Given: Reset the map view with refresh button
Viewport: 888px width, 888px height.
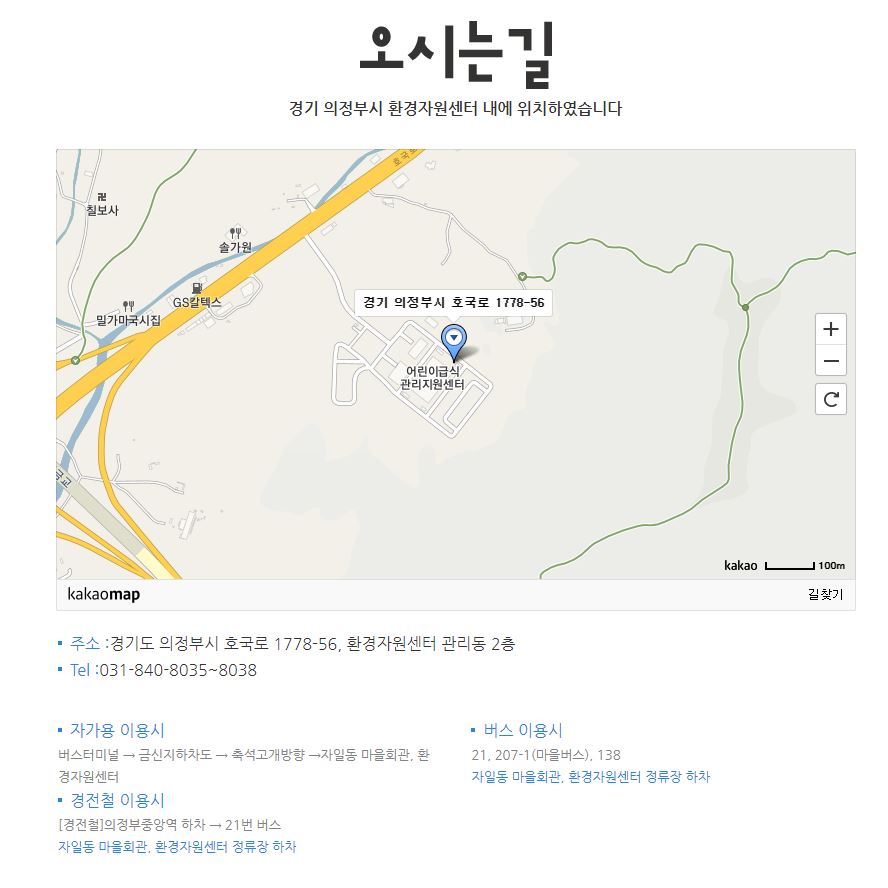Looking at the screenshot, I should (831, 399).
